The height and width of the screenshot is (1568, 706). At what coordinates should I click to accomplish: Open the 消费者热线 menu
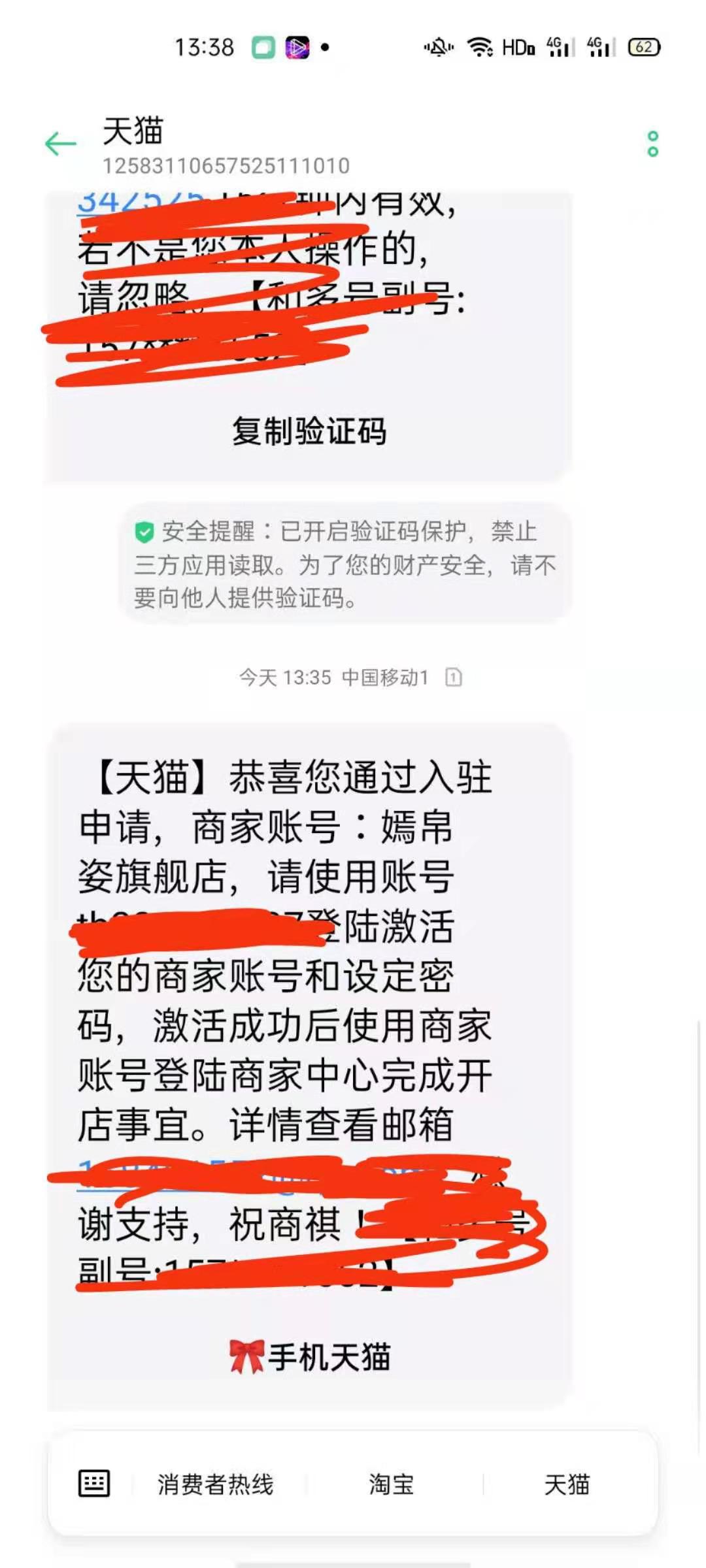tap(215, 1484)
